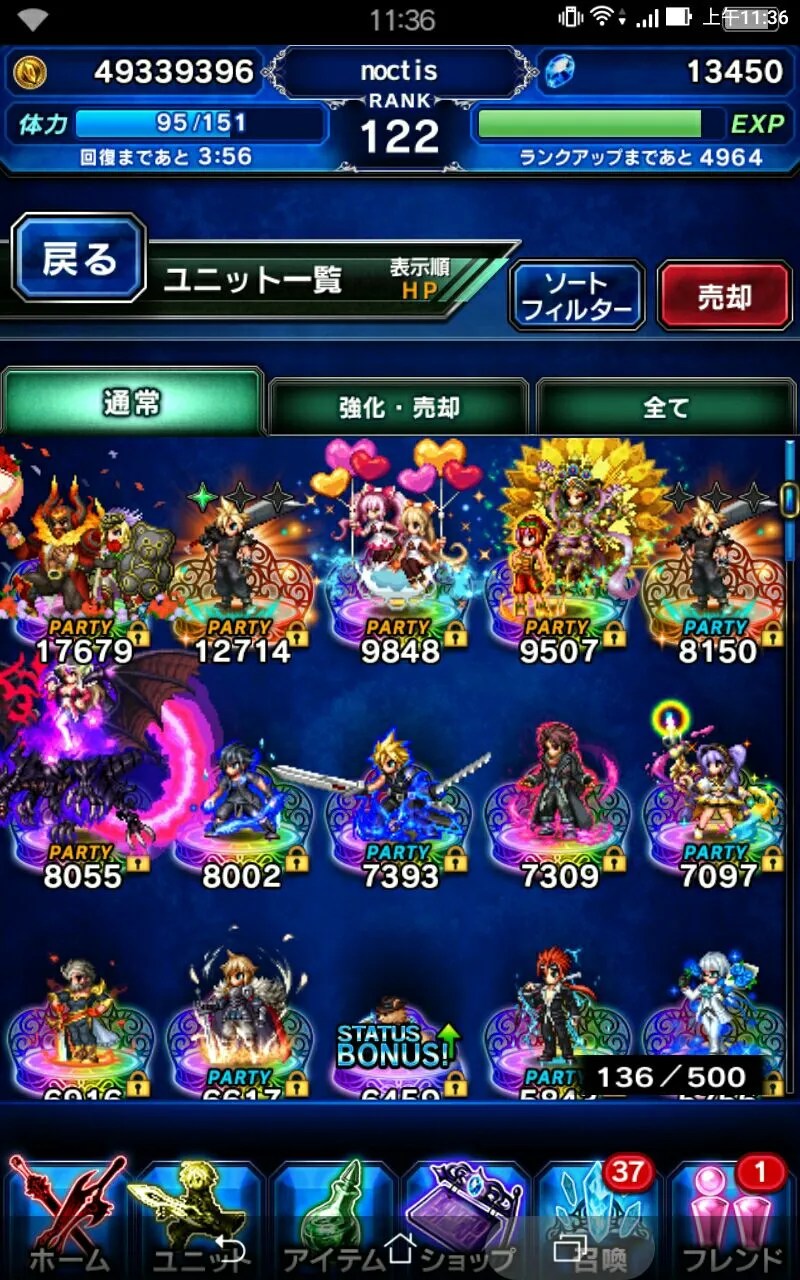Select the unit with HP 9848
Viewport: 800px width, 1280px height.
tap(400, 560)
